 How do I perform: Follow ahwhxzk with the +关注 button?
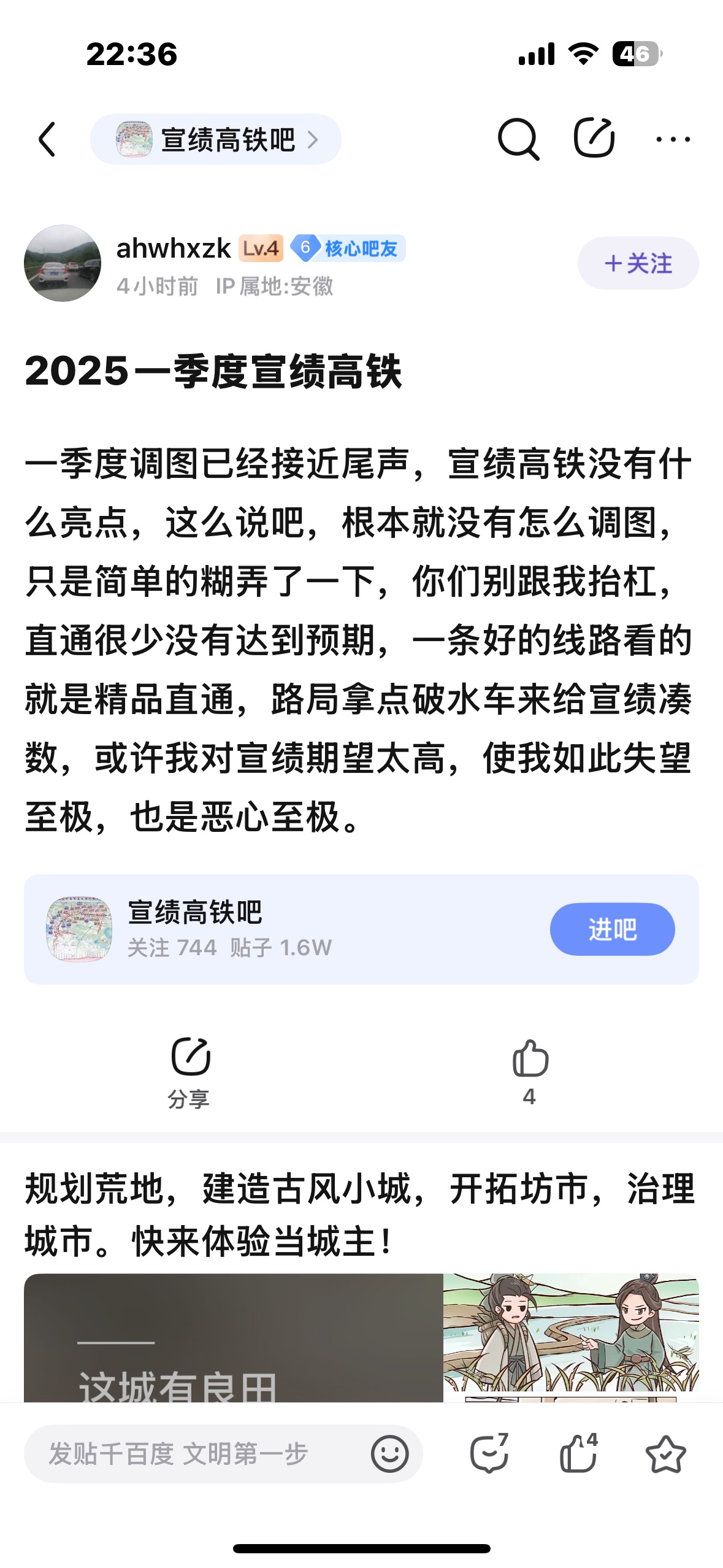coord(638,263)
